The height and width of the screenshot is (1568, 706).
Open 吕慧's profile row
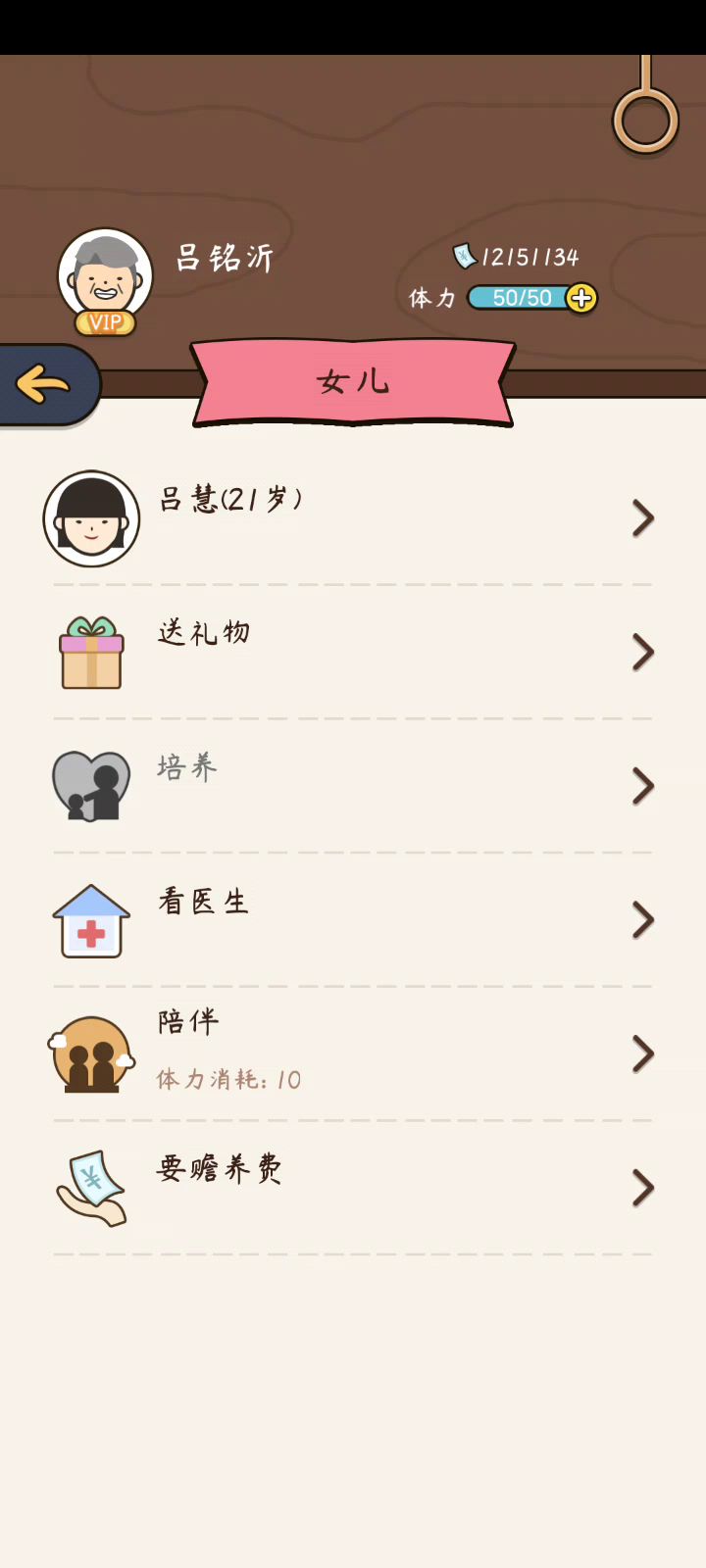(353, 517)
